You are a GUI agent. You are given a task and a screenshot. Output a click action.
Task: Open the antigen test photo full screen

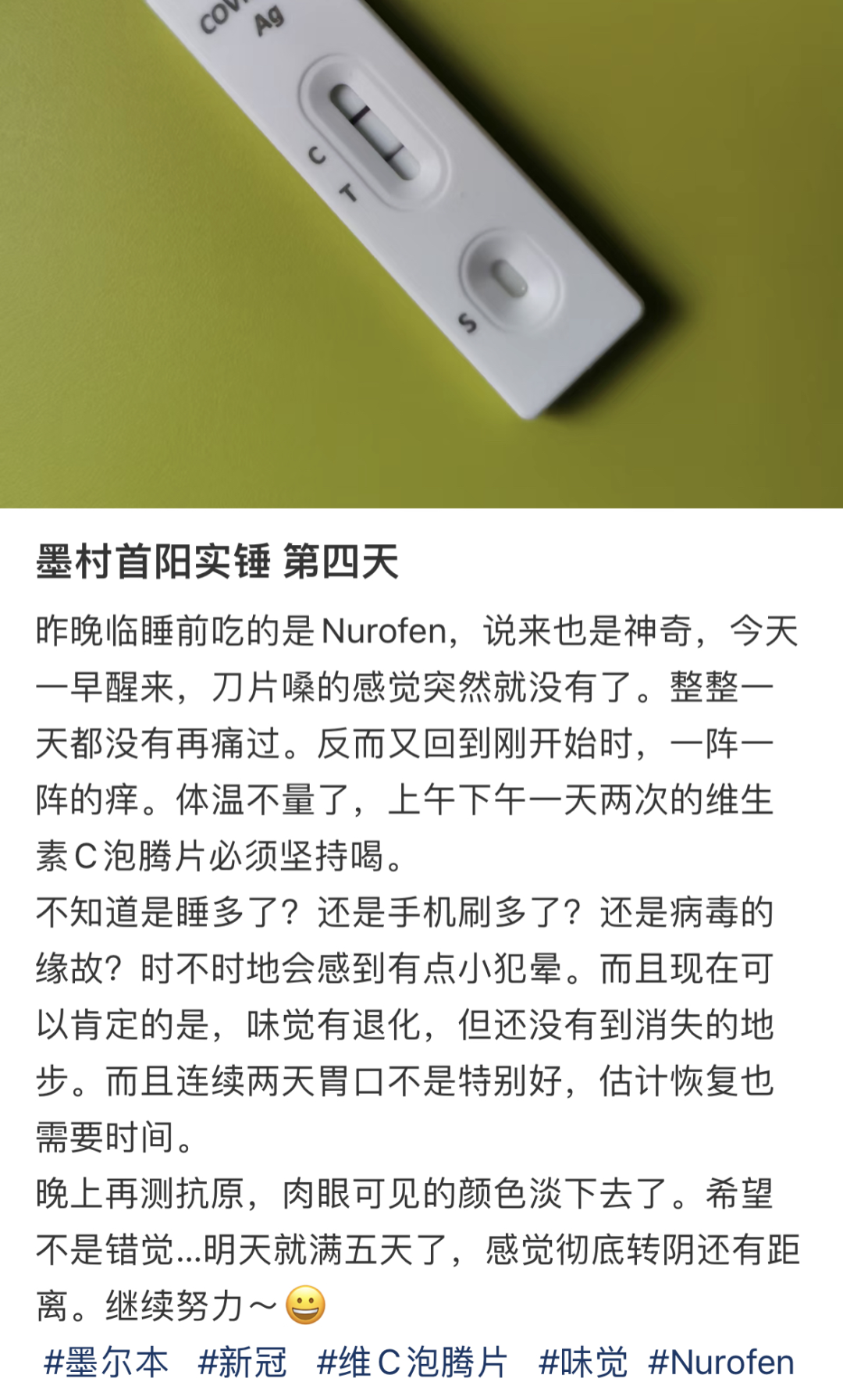pos(421,254)
